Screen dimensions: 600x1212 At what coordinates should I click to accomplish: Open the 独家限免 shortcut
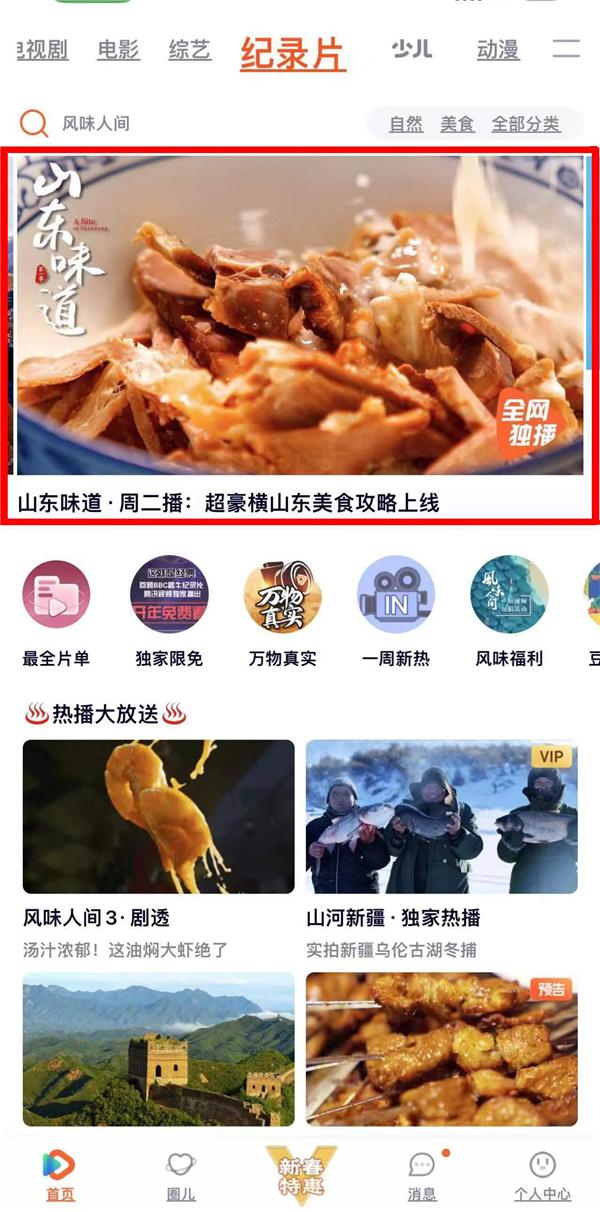[x=169, y=610]
